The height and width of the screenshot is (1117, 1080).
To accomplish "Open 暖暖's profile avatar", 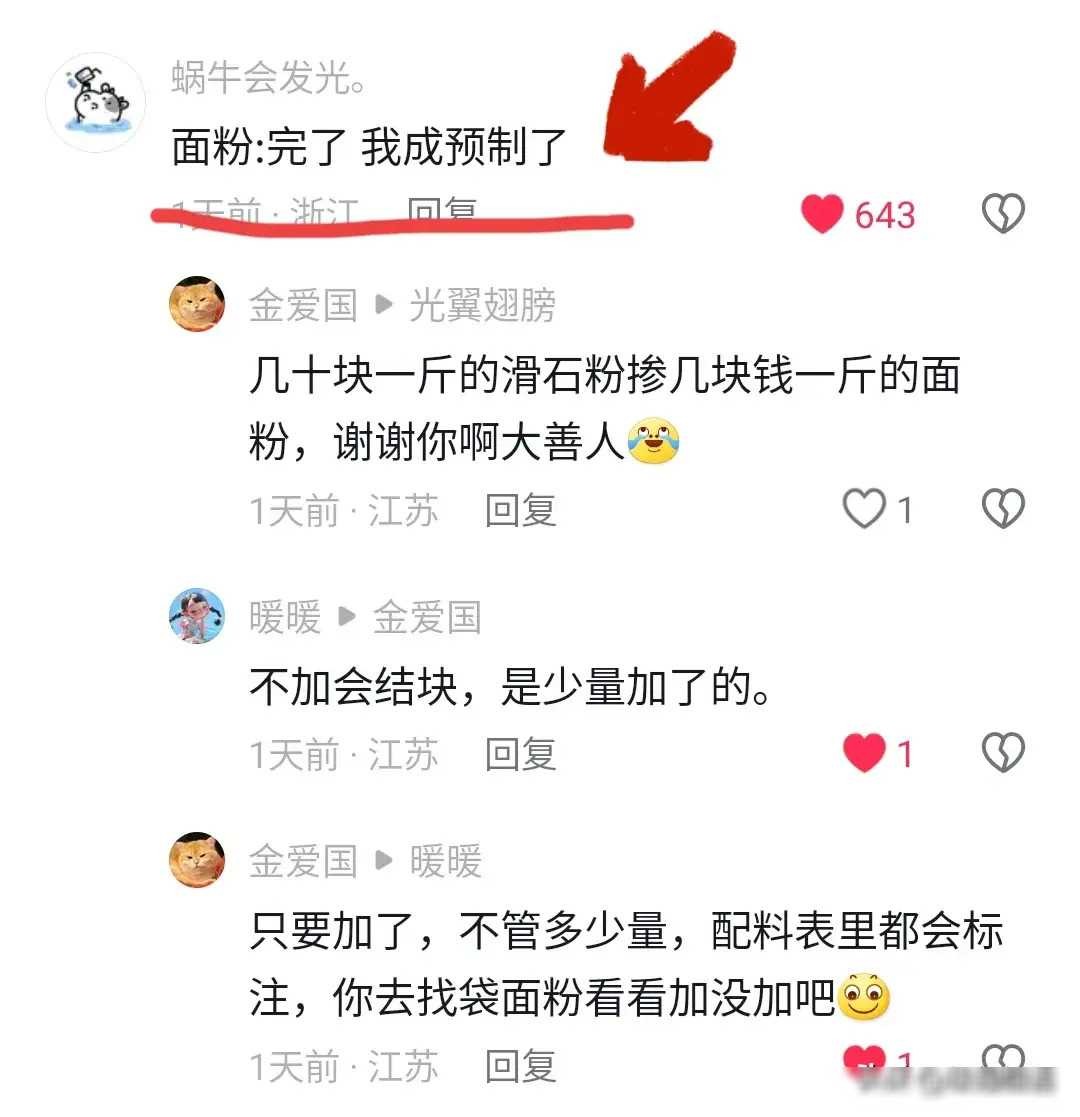I will coord(198,616).
